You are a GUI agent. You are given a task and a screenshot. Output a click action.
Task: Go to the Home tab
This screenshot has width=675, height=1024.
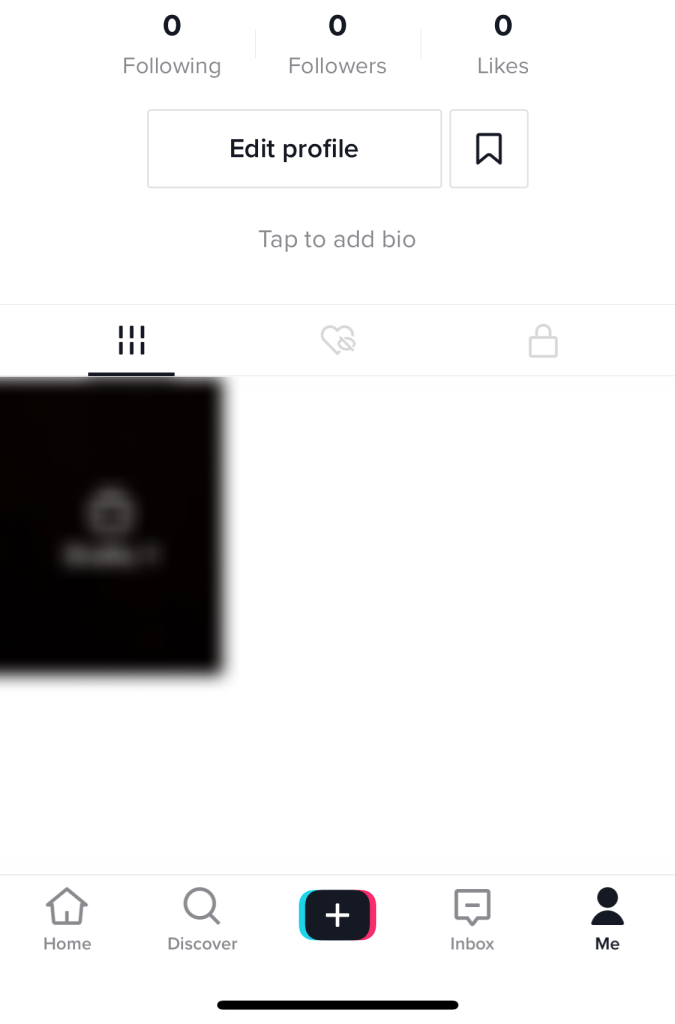[67, 919]
